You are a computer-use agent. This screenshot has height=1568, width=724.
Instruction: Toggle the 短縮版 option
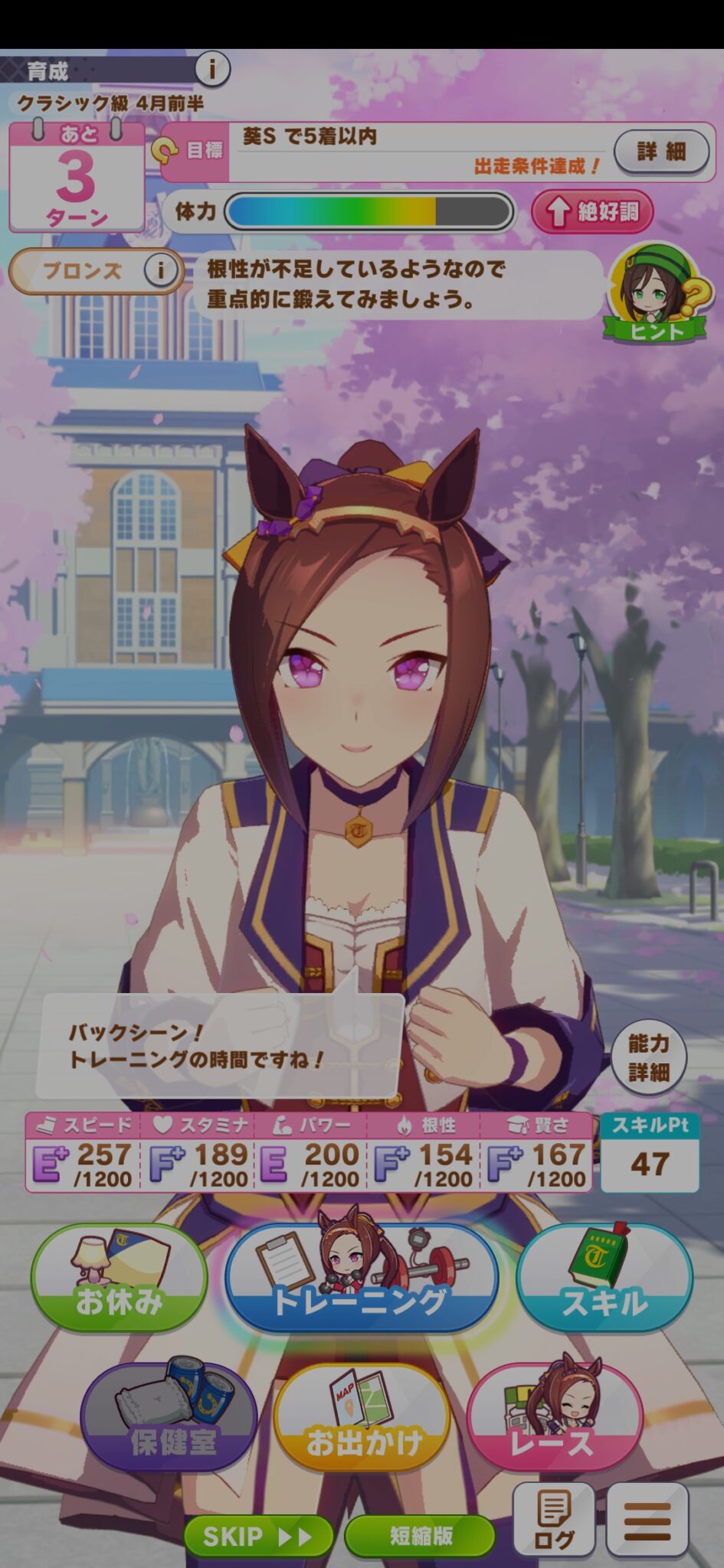point(420,1537)
